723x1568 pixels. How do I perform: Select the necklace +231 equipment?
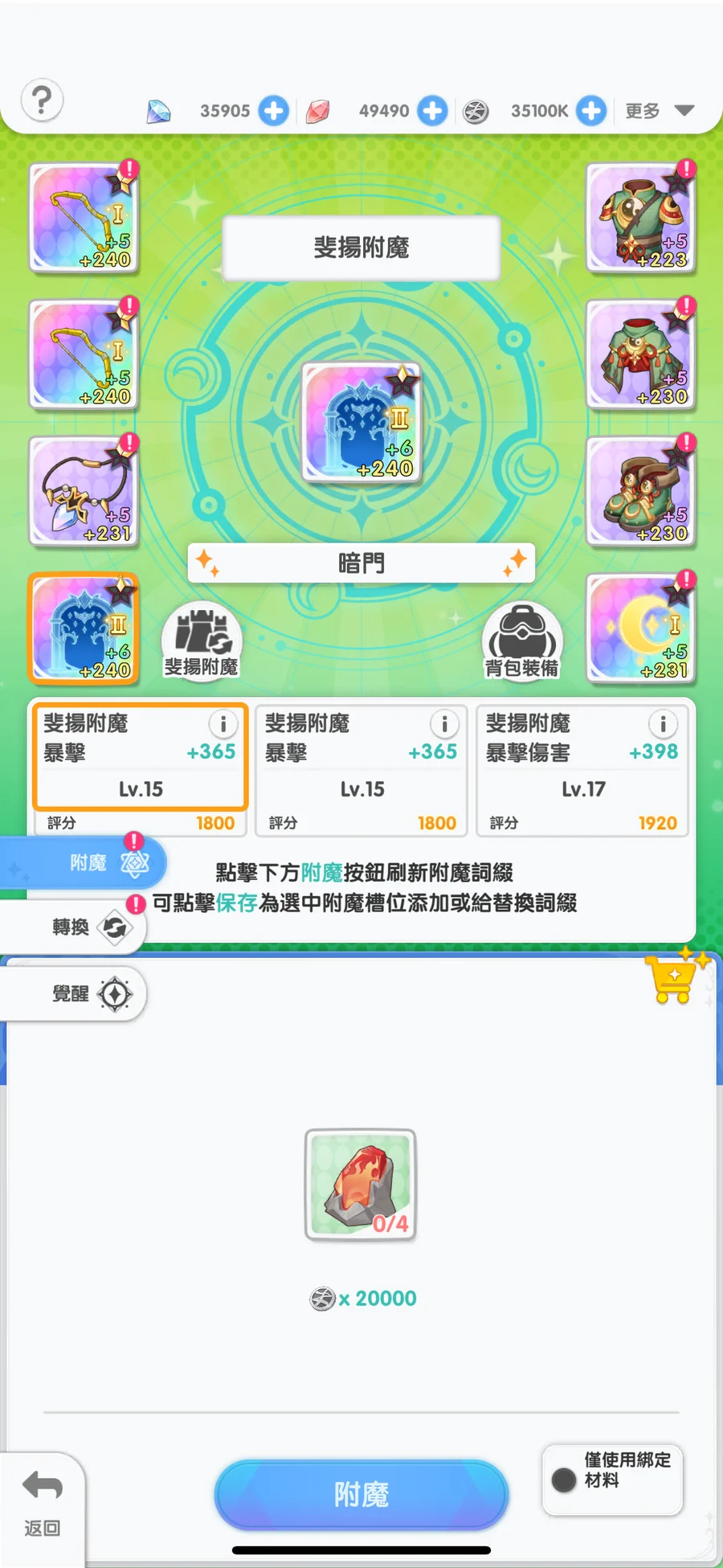pos(84,491)
